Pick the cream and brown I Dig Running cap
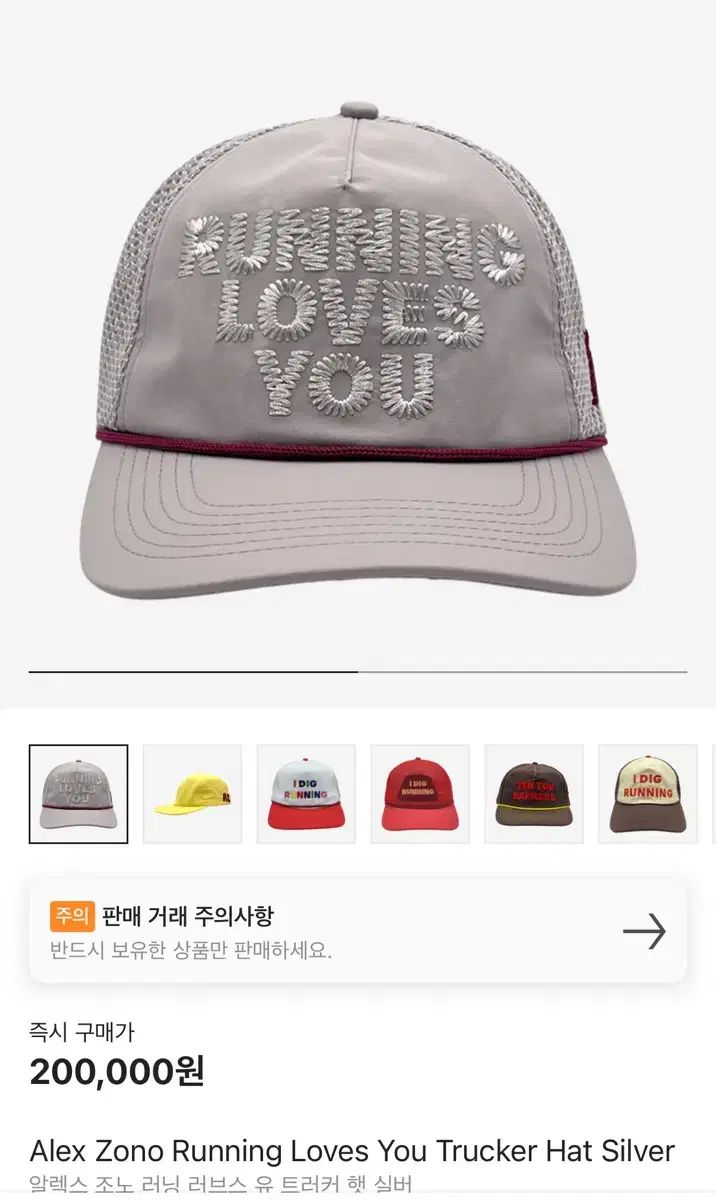 point(648,794)
